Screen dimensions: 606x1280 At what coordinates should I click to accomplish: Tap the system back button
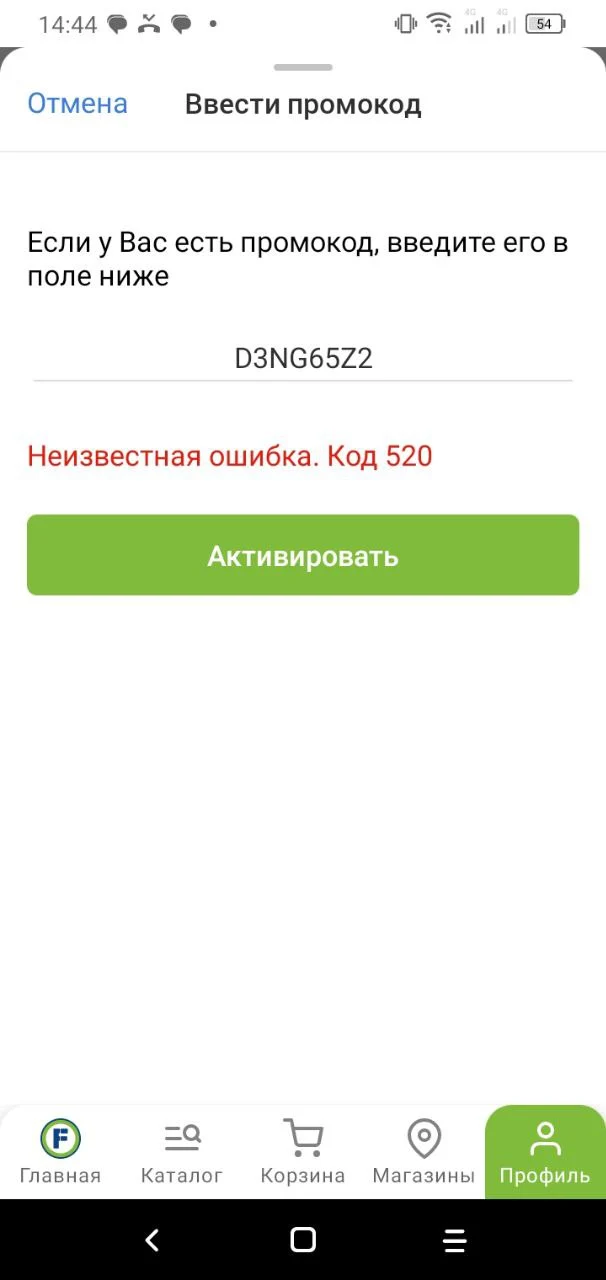point(152,1240)
